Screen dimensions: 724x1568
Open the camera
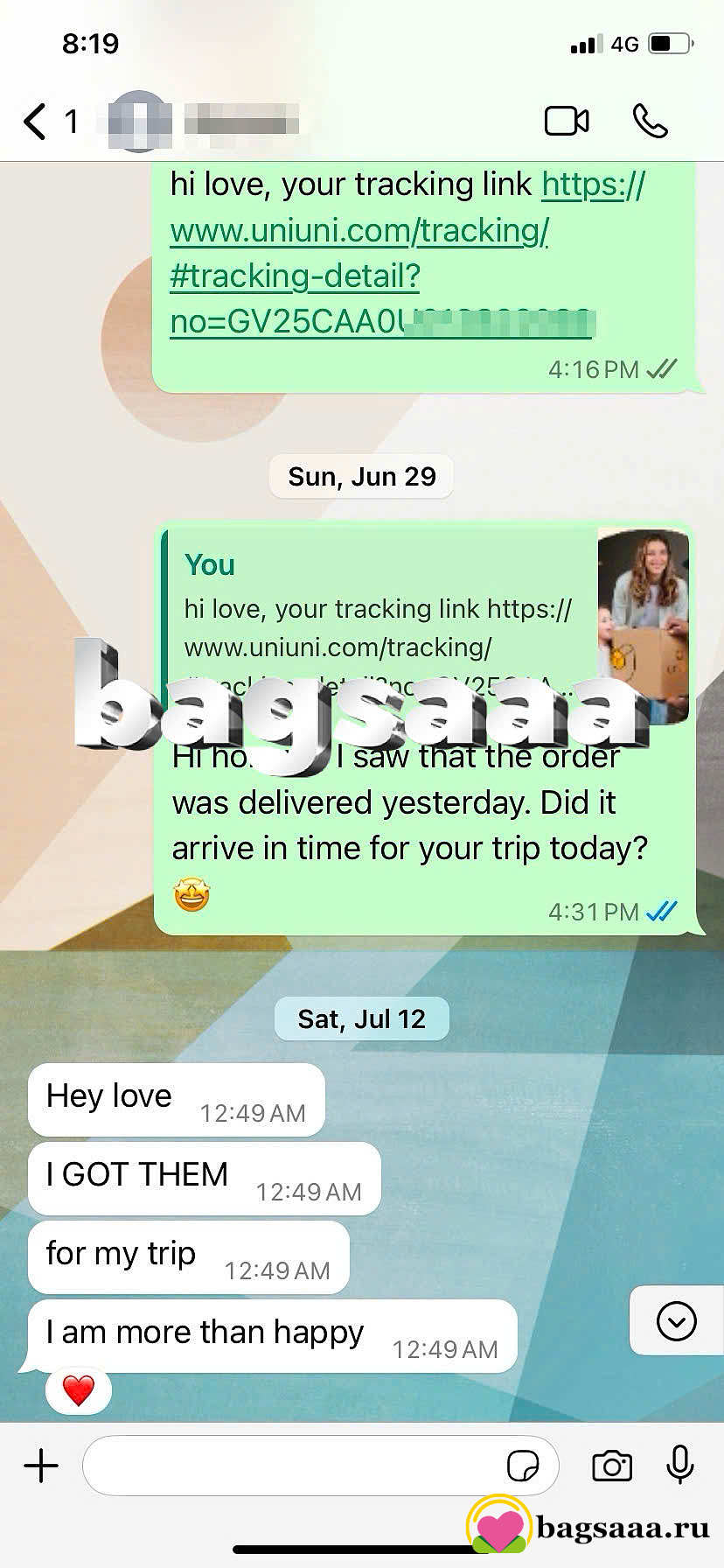point(612,1465)
